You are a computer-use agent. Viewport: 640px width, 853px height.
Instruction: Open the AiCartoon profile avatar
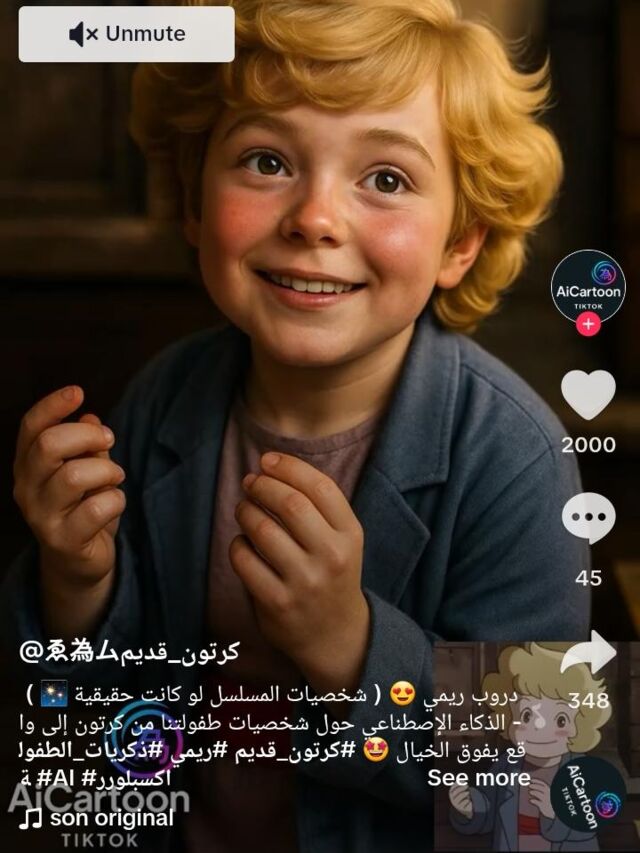(588, 285)
